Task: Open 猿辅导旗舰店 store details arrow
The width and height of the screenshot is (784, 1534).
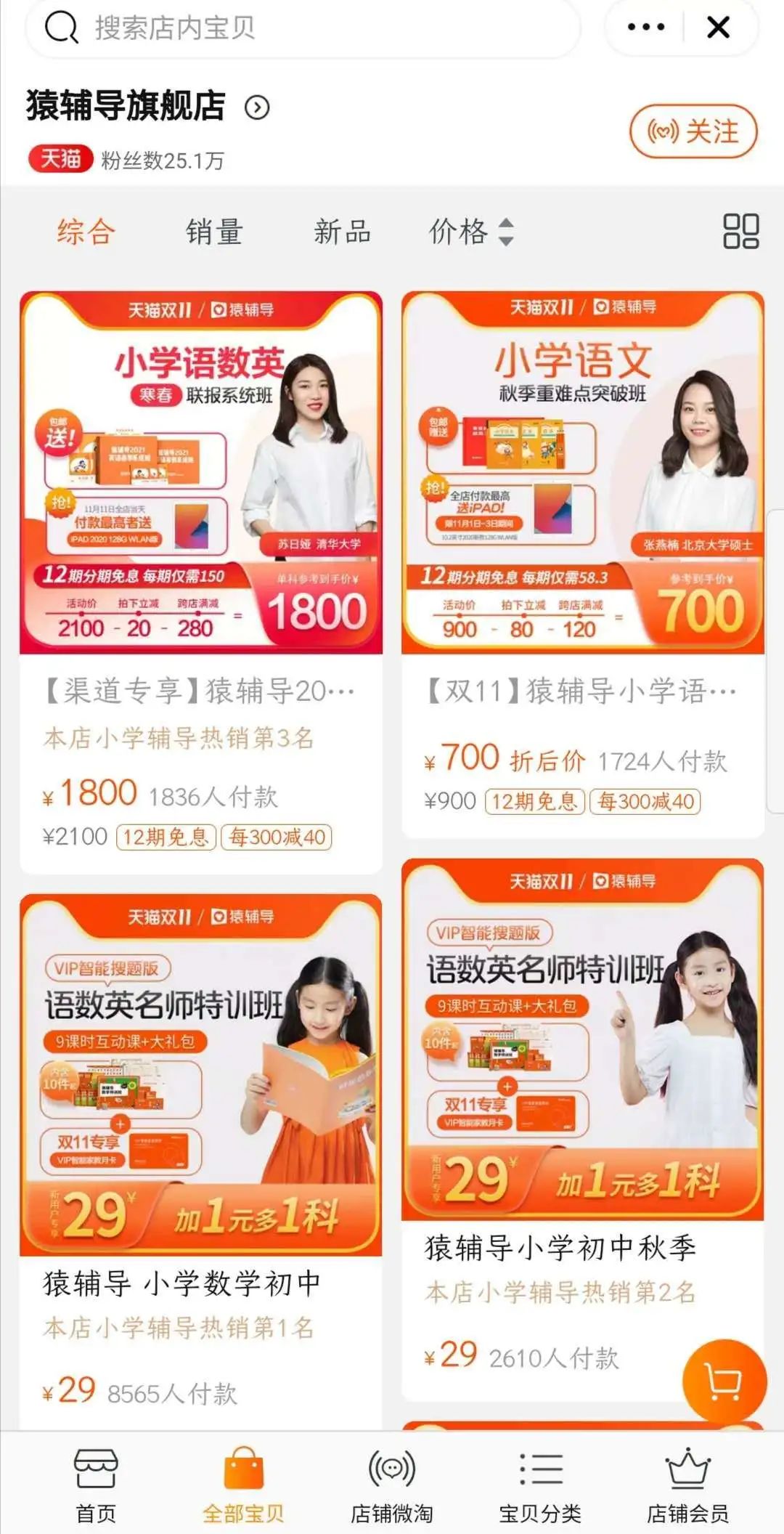Action: point(257,107)
